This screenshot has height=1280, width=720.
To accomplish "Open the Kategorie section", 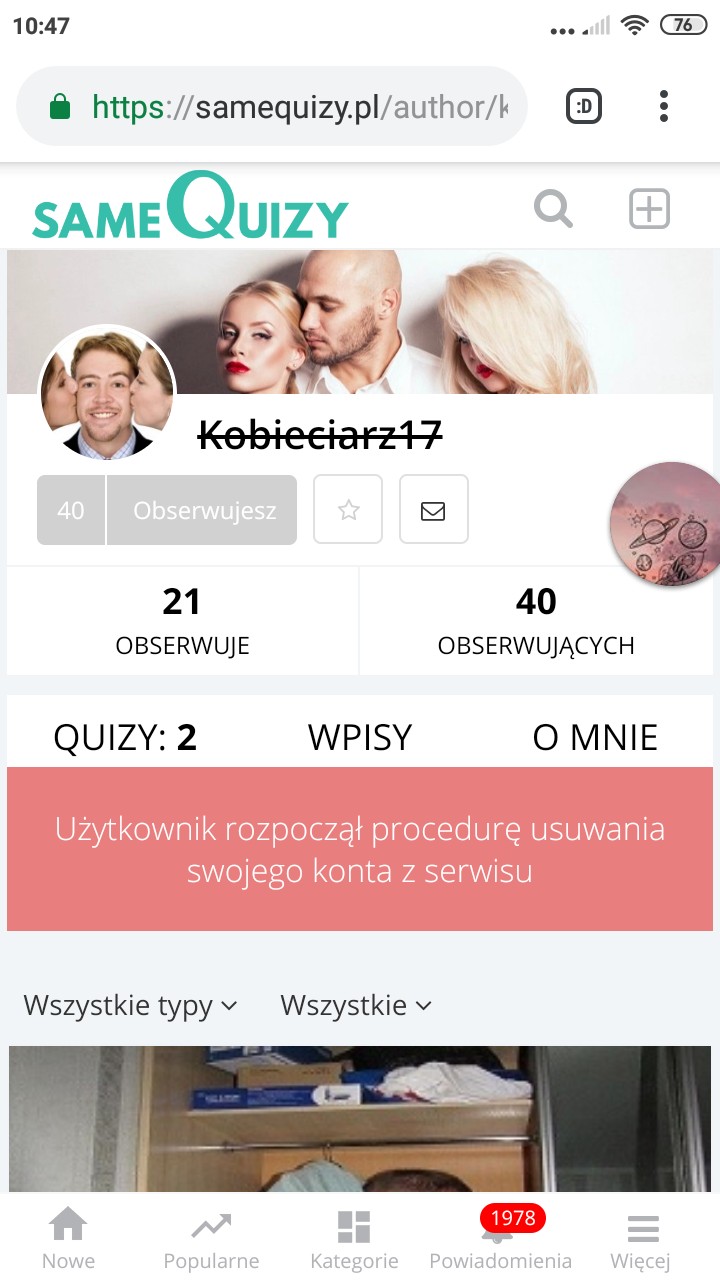I will tap(354, 1238).
